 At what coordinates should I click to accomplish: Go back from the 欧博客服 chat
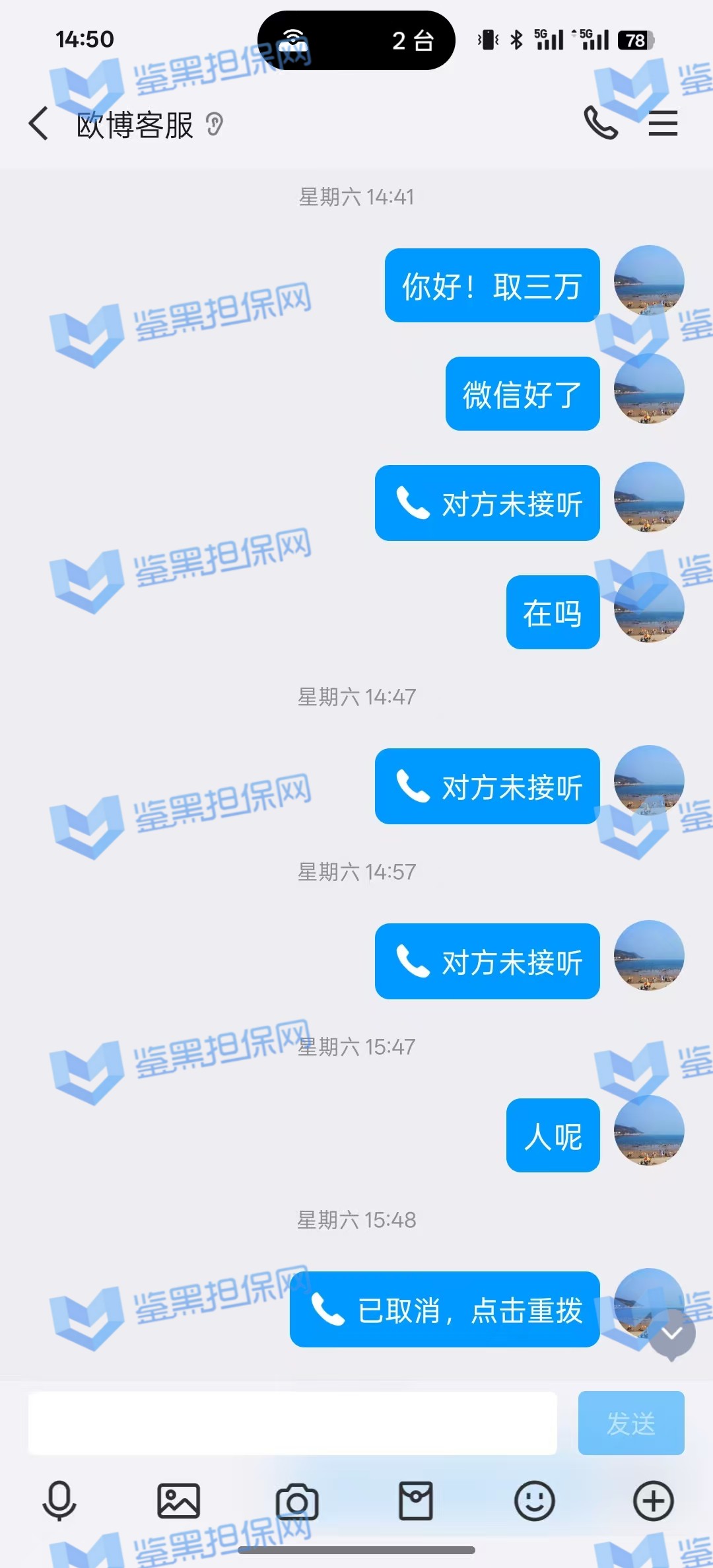click(39, 124)
